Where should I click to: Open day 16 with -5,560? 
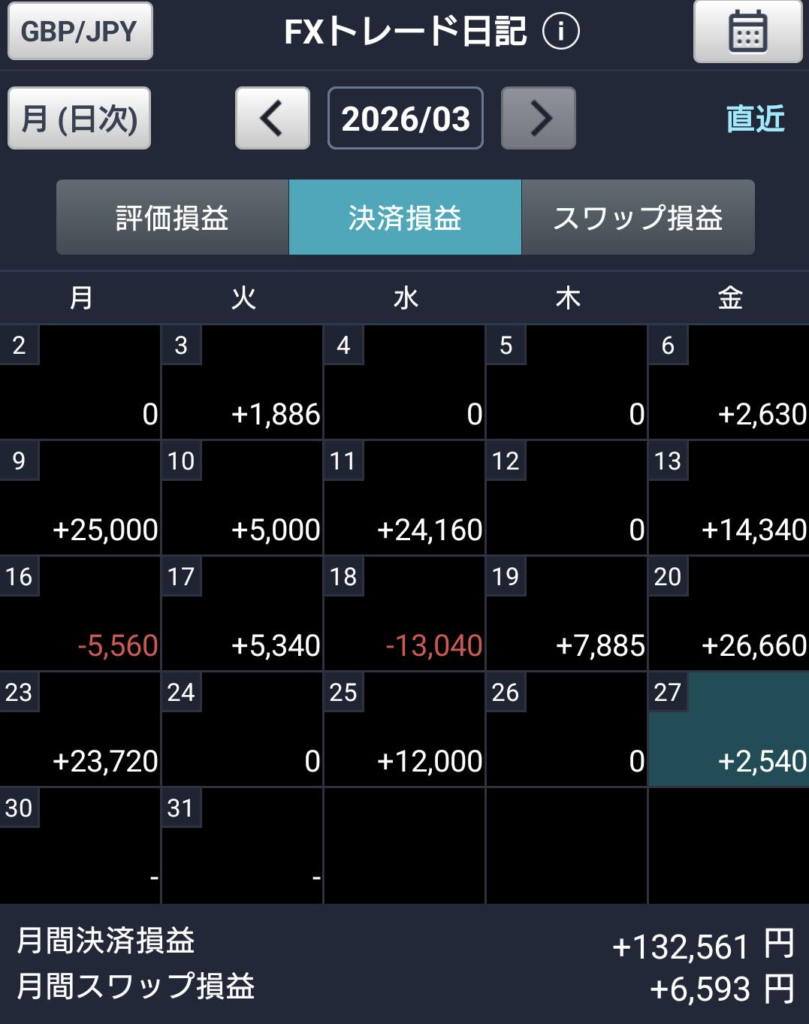80,614
